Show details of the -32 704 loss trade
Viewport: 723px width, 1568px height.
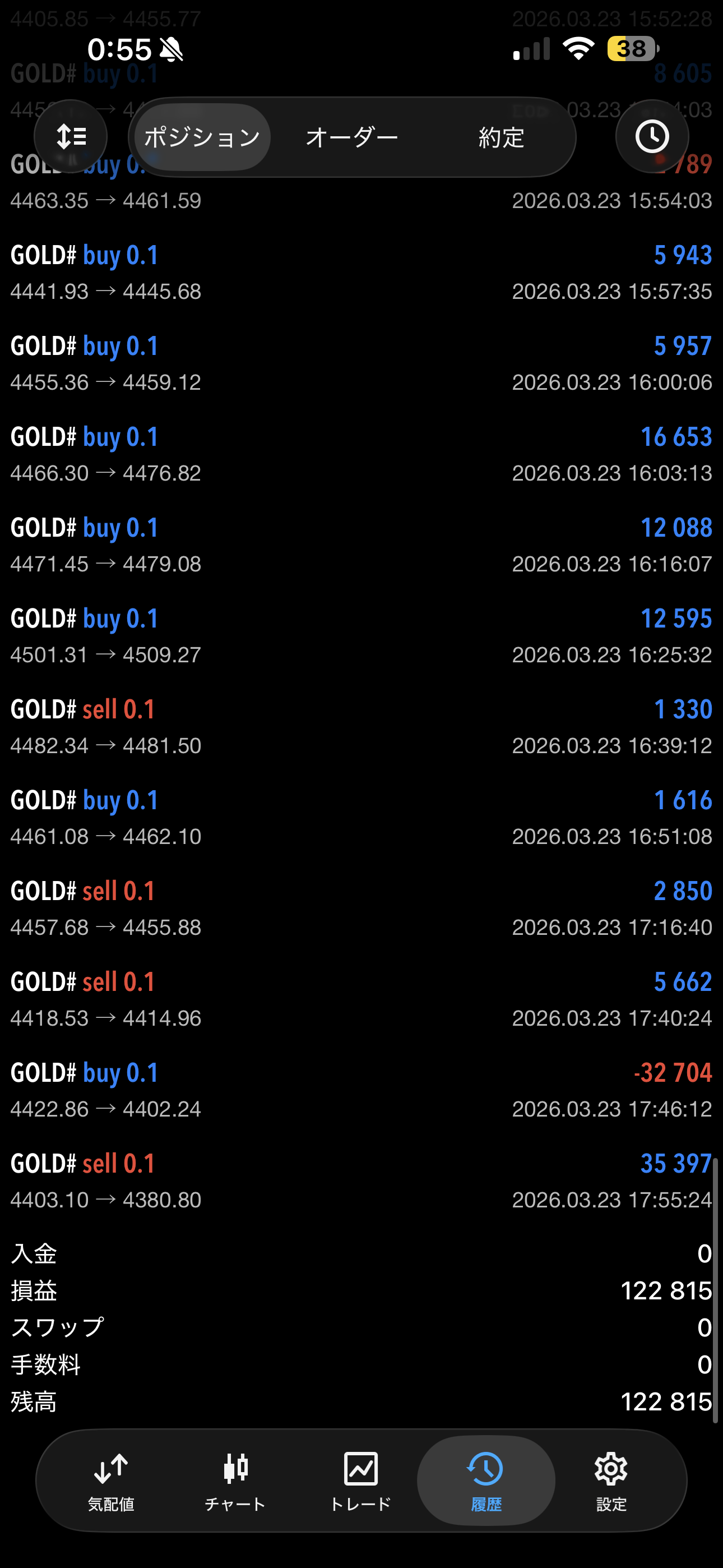(361, 1091)
